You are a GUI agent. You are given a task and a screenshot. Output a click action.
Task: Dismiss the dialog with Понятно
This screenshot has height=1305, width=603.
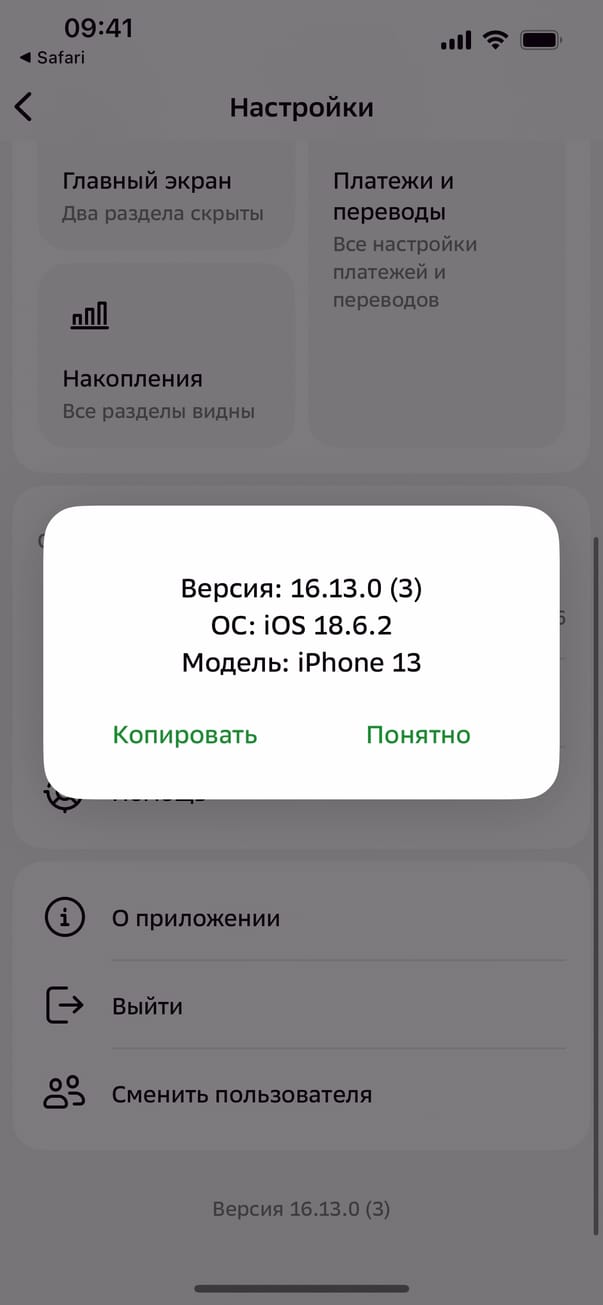click(418, 735)
